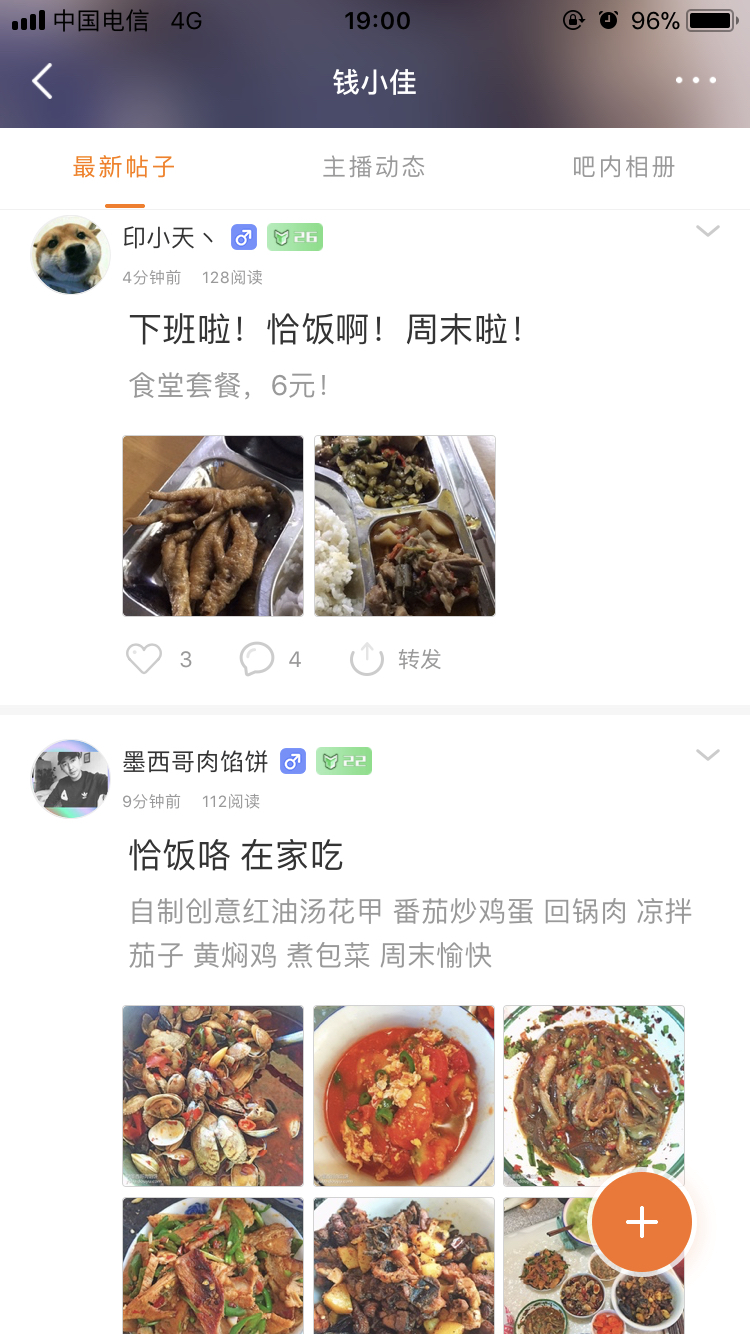Open comments on 印小天's post

click(x=258, y=659)
